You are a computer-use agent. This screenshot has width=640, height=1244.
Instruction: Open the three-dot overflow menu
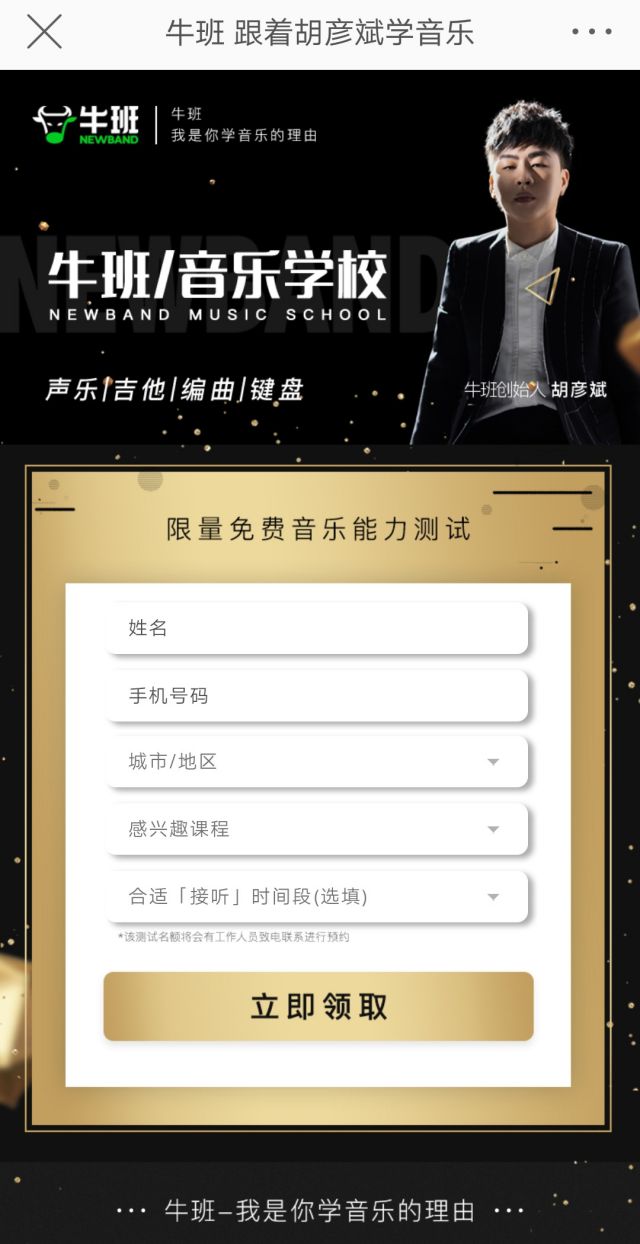(591, 32)
